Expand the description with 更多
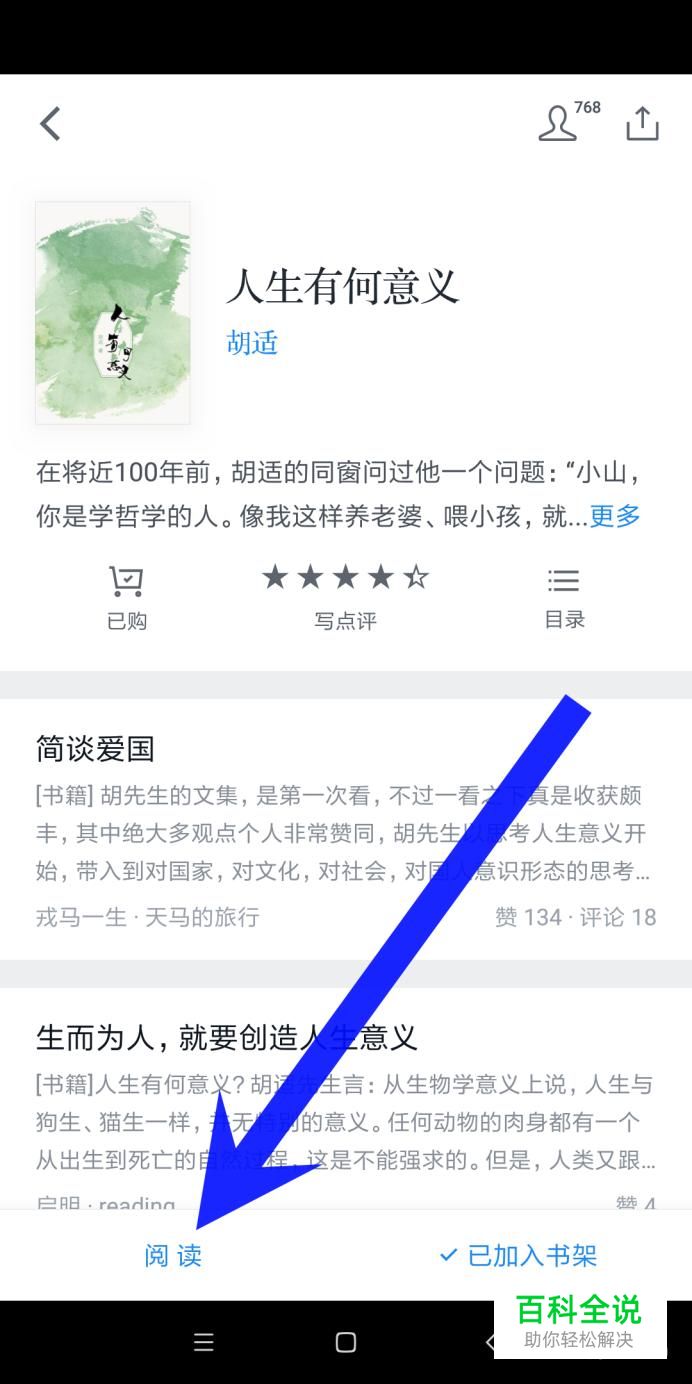Viewport: 692px width, 1384px height. [x=614, y=516]
